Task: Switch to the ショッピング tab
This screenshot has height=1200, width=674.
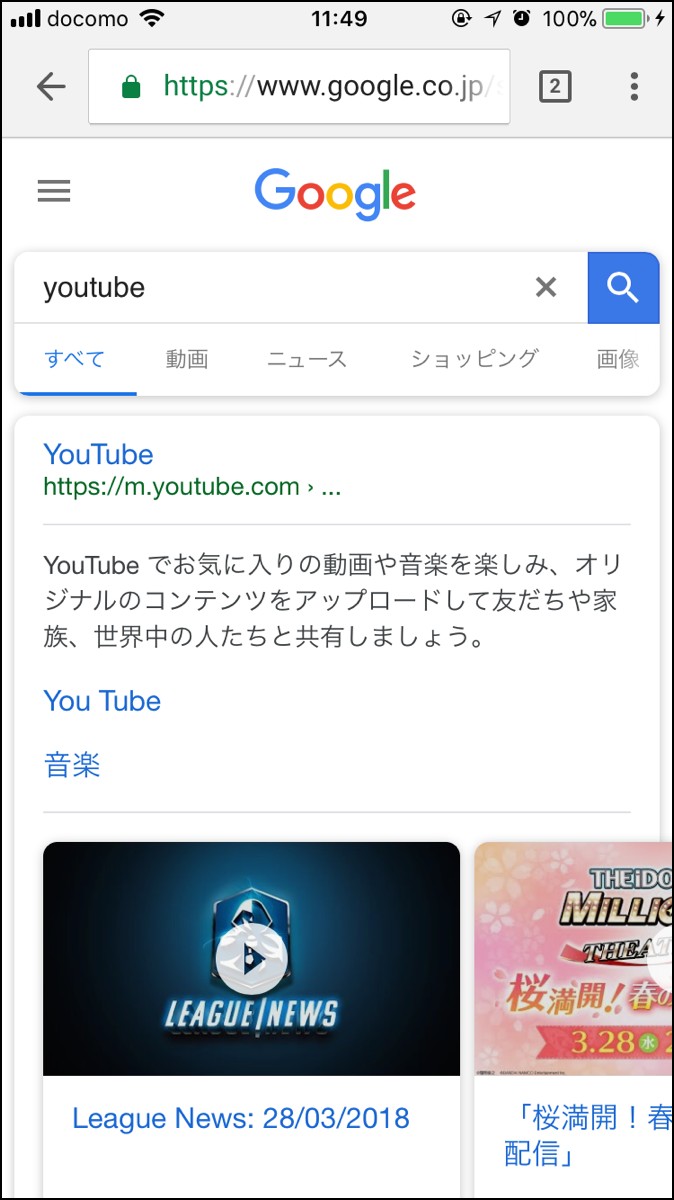Action: 474,359
